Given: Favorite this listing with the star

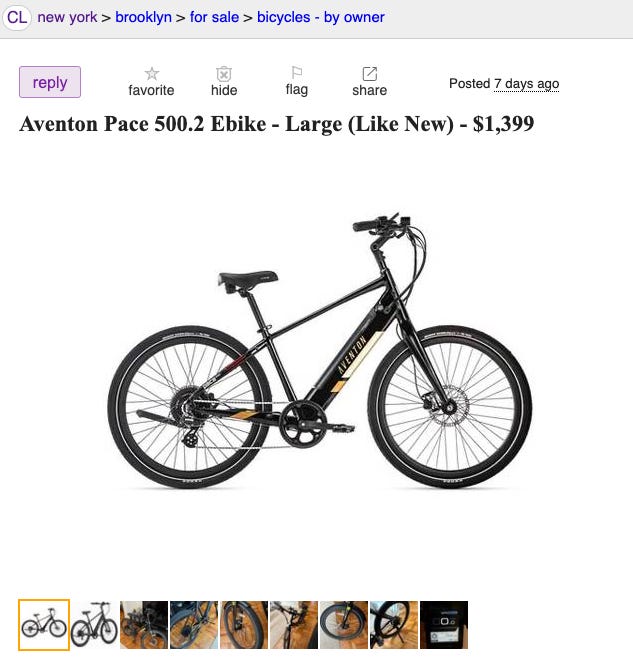Looking at the screenshot, I should pyautogui.click(x=151, y=81).
